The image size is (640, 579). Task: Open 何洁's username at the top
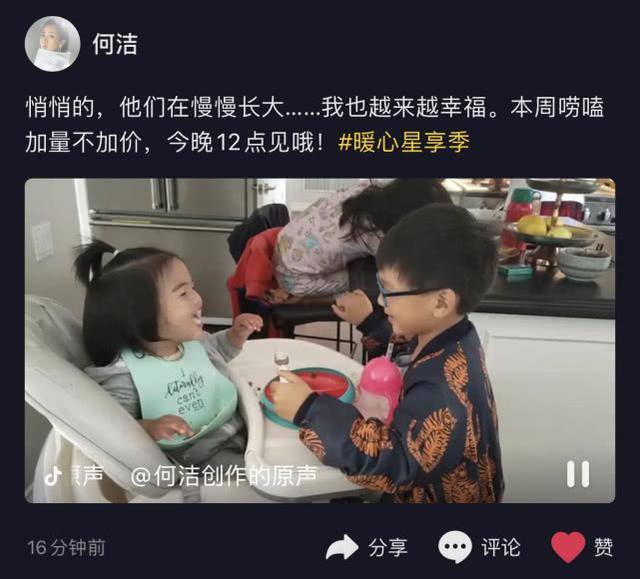click(x=115, y=45)
